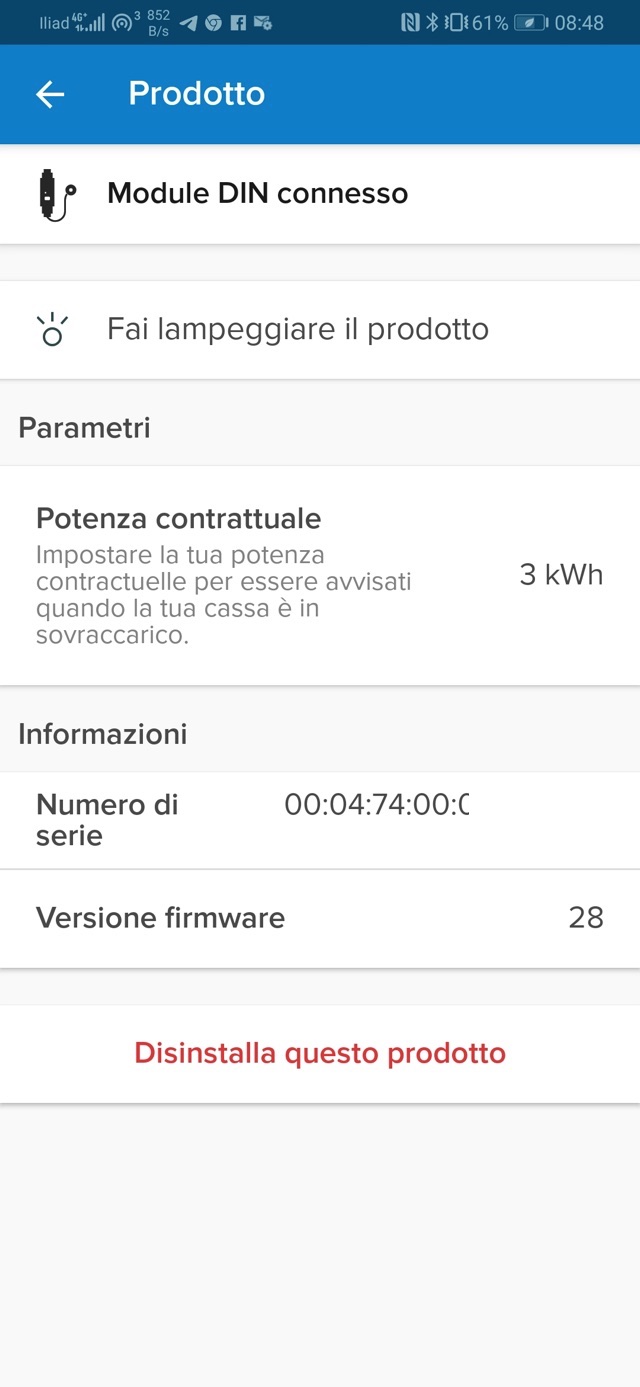Viewport: 640px width, 1387px height.
Task: Edit the Potenza contrattuale setting
Action: point(320,575)
